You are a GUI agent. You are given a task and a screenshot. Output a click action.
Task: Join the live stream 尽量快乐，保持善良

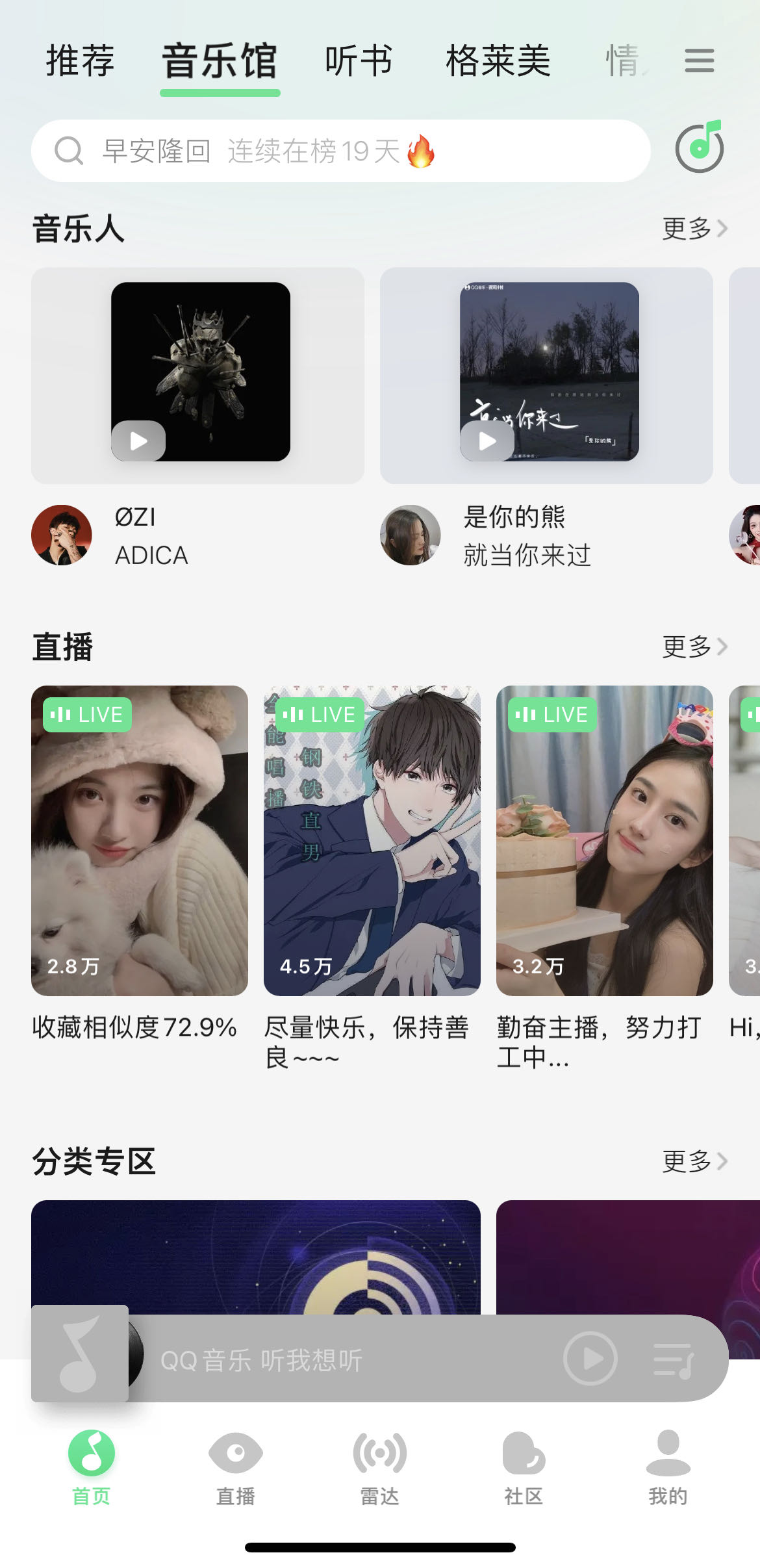coord(372,840)
